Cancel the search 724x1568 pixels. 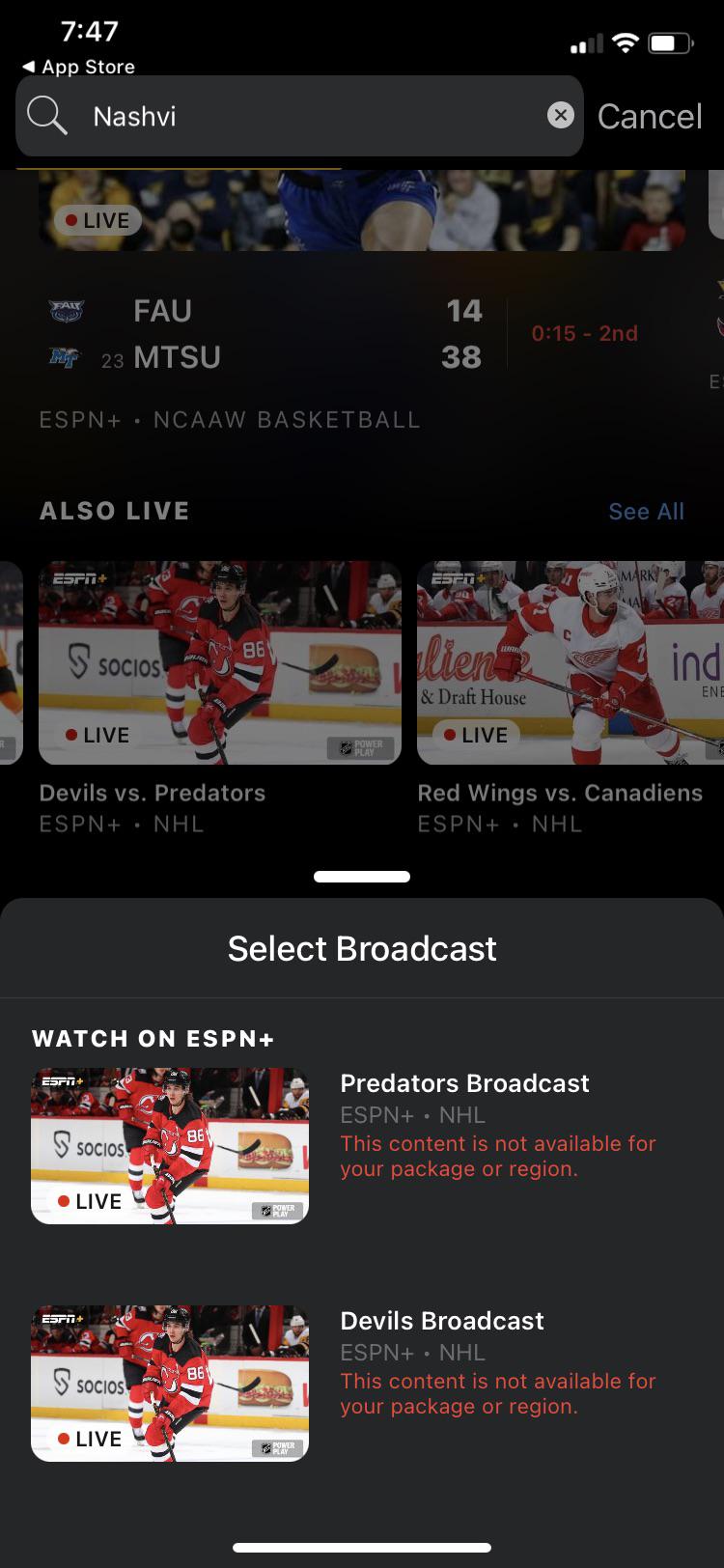coord(650,117)
